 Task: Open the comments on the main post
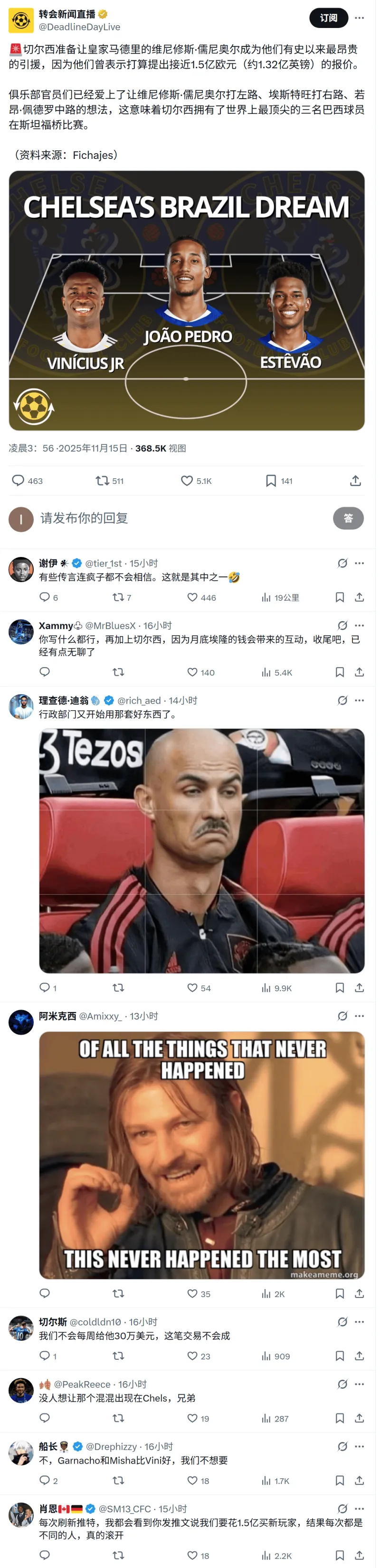(x=18, y=481)
